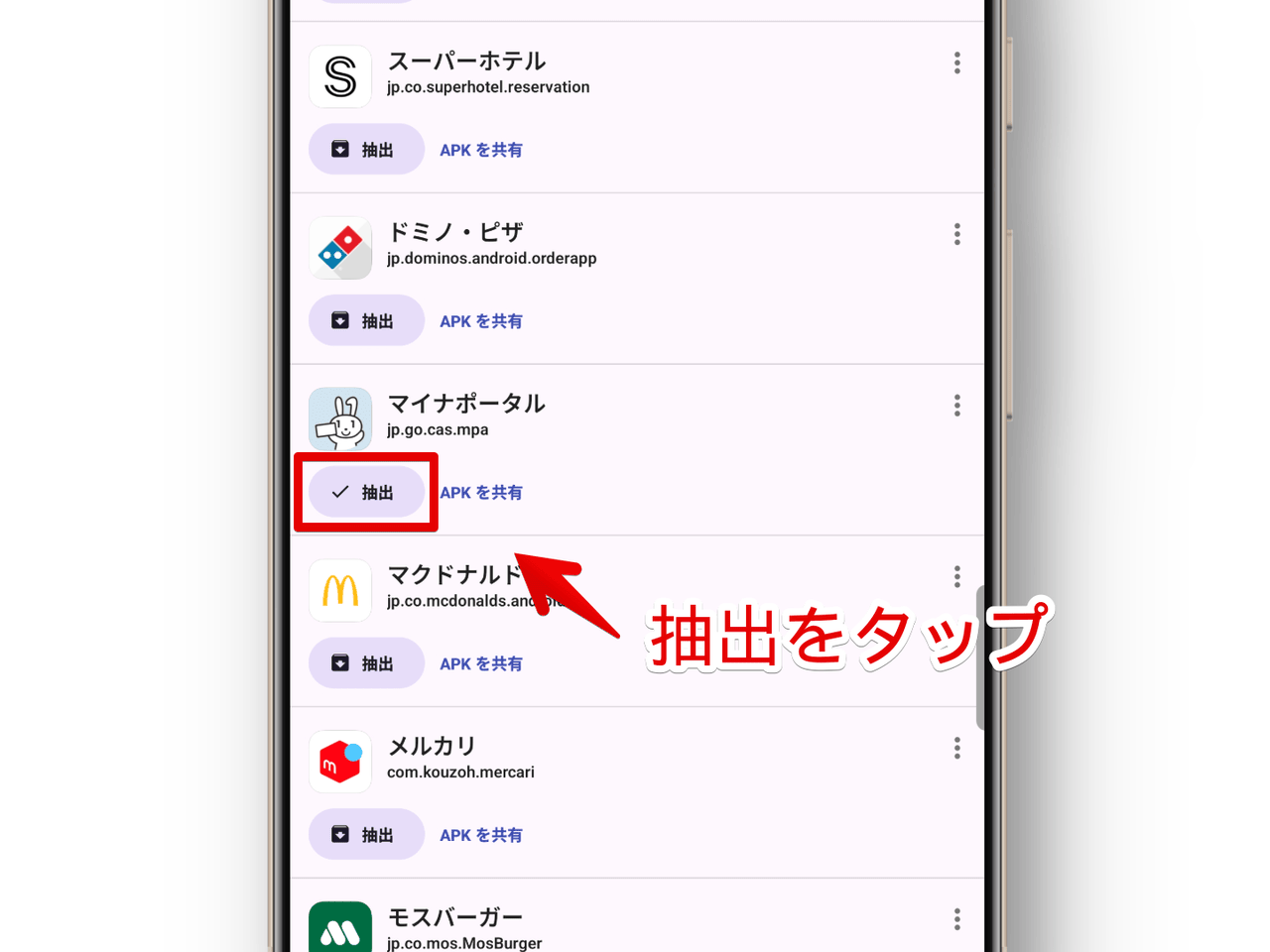Open overflow menu for スーパーホテル
Image resolution: width=1270 pixels, height=952 pixels.
coord(956,63)
